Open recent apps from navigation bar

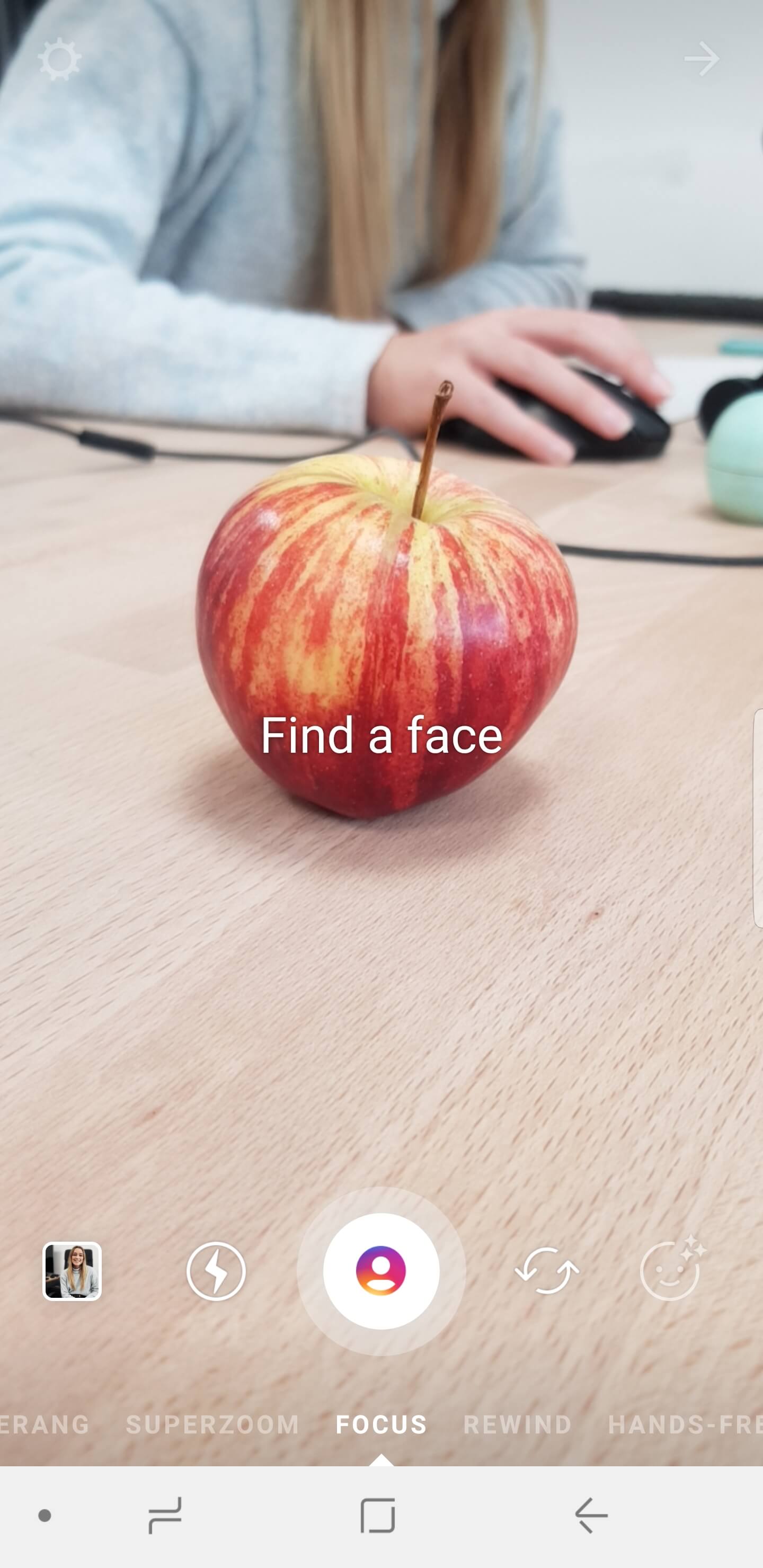165,1516
